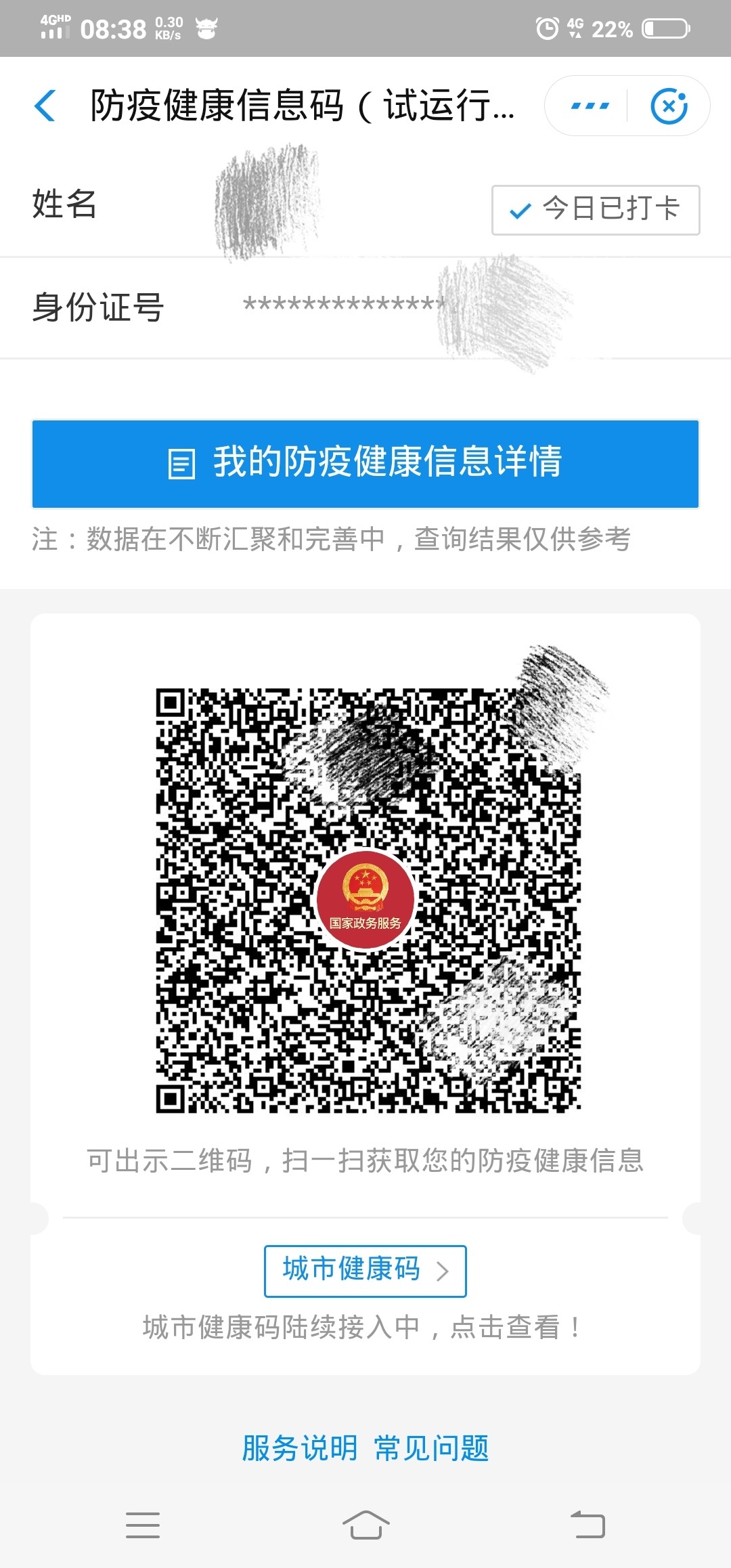
Task: Tap the 今日已打卡 check-in button
Action: [x=596, y=210]
